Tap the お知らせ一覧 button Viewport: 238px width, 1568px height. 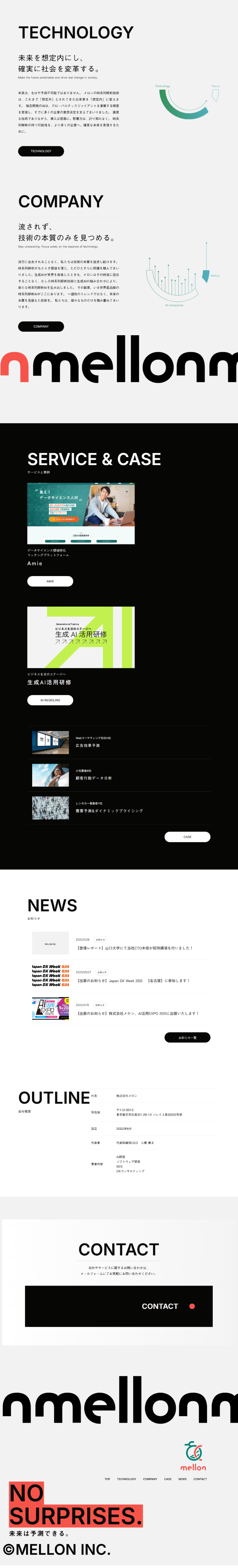point(187,1037)
